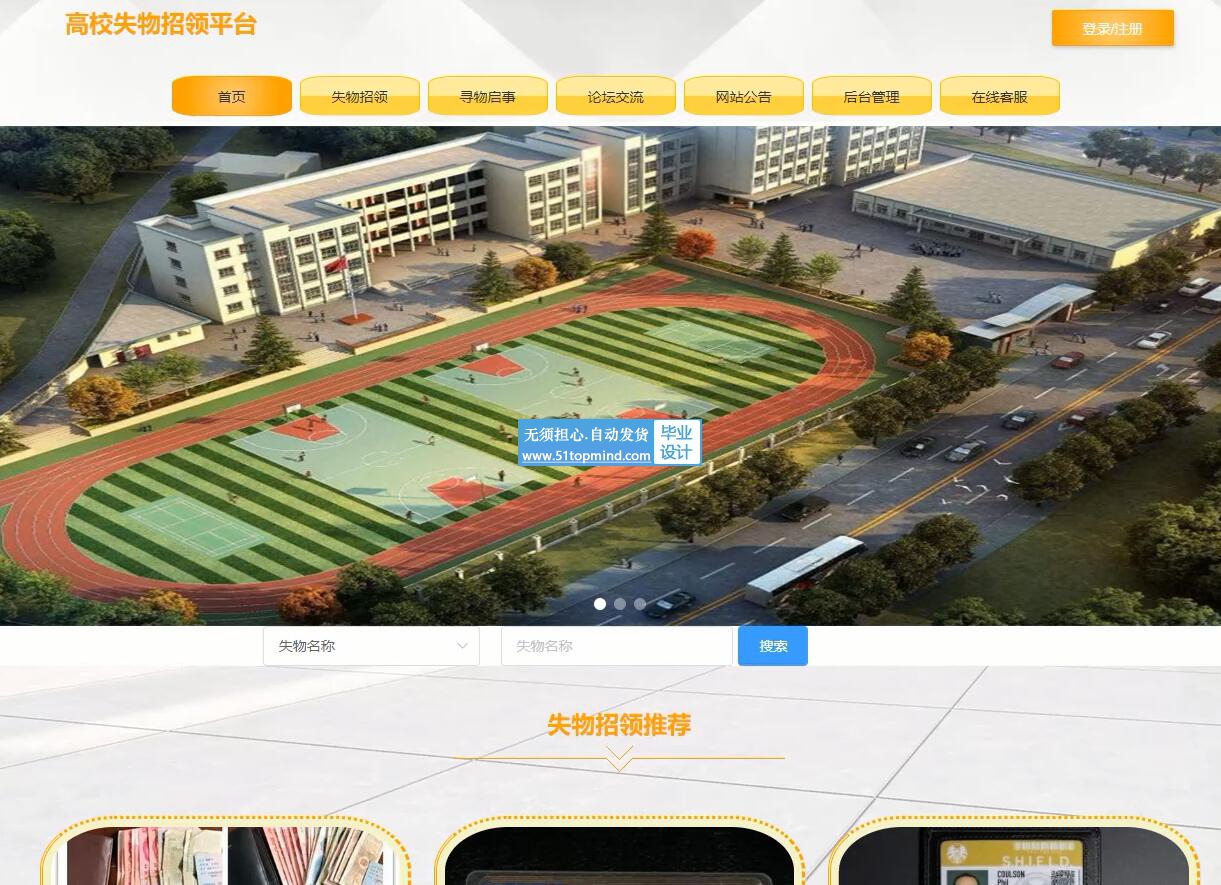This screenshot has width=1221, height=885.
Task: Switch to the 失物招领 tab
Action: pyautogui.click(x=359, y=97)
